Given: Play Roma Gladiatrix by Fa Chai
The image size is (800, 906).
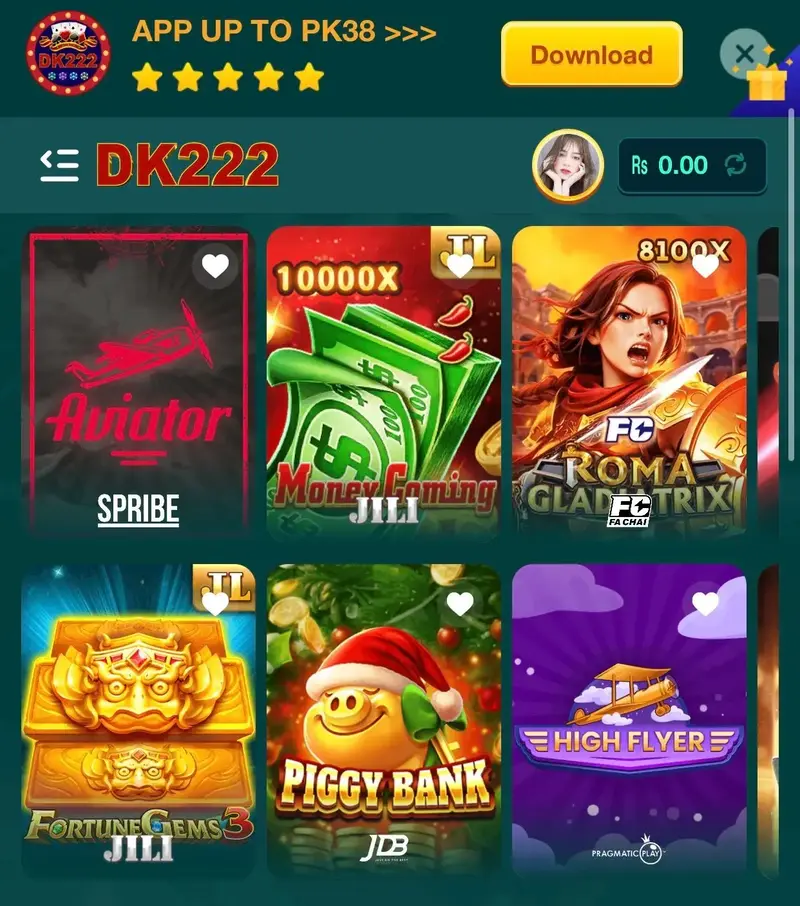Looking at the screenshot, I should click(x=629, y=400).
